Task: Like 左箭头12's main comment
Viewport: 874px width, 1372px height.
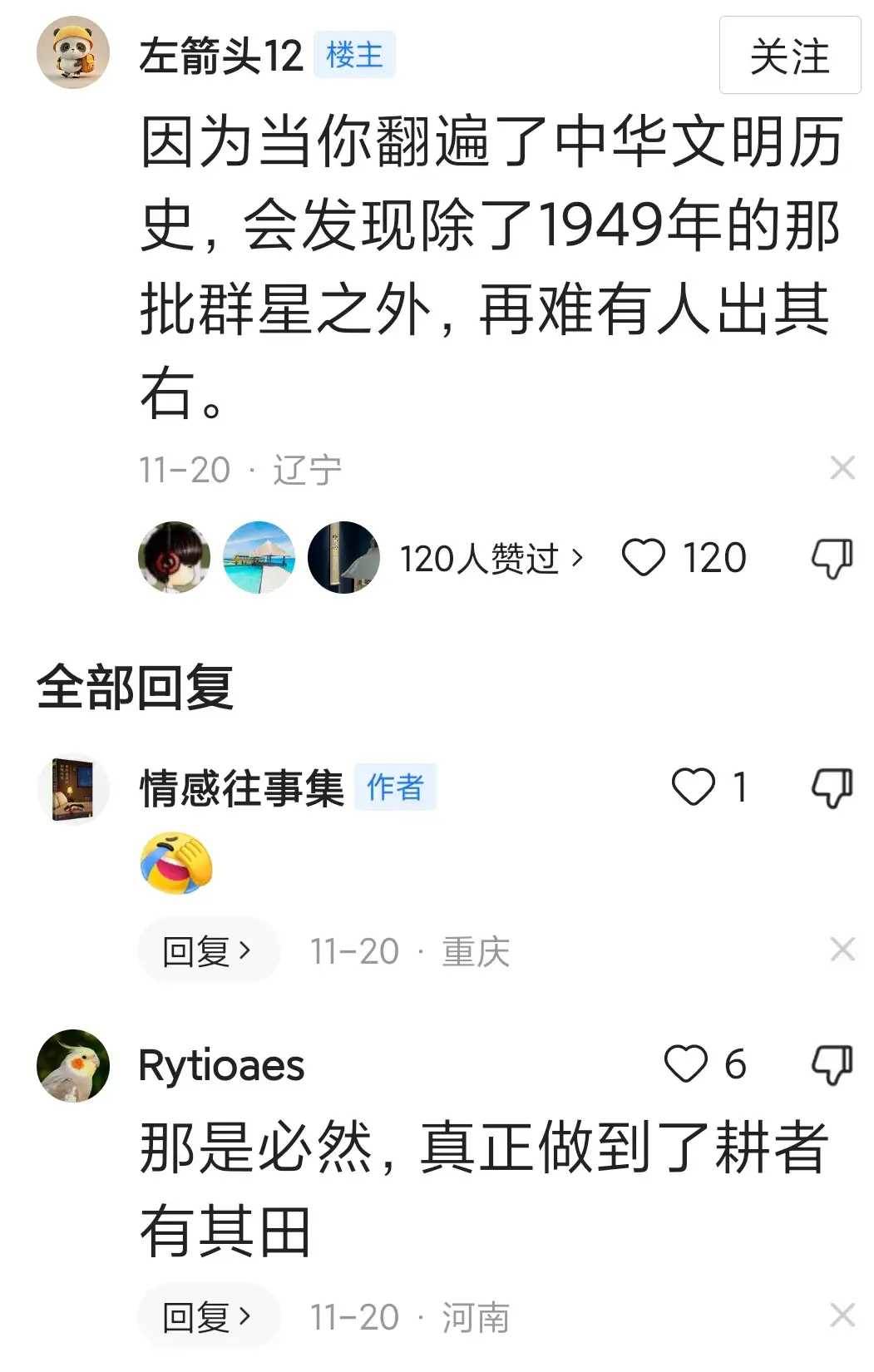Action: (644, 558)
